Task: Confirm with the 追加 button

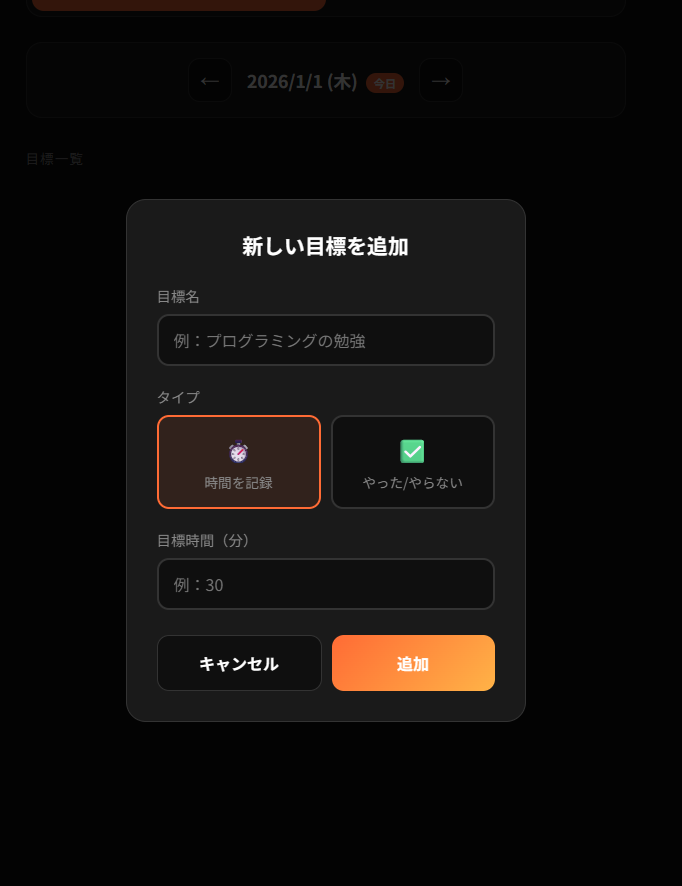Action: 413,663
